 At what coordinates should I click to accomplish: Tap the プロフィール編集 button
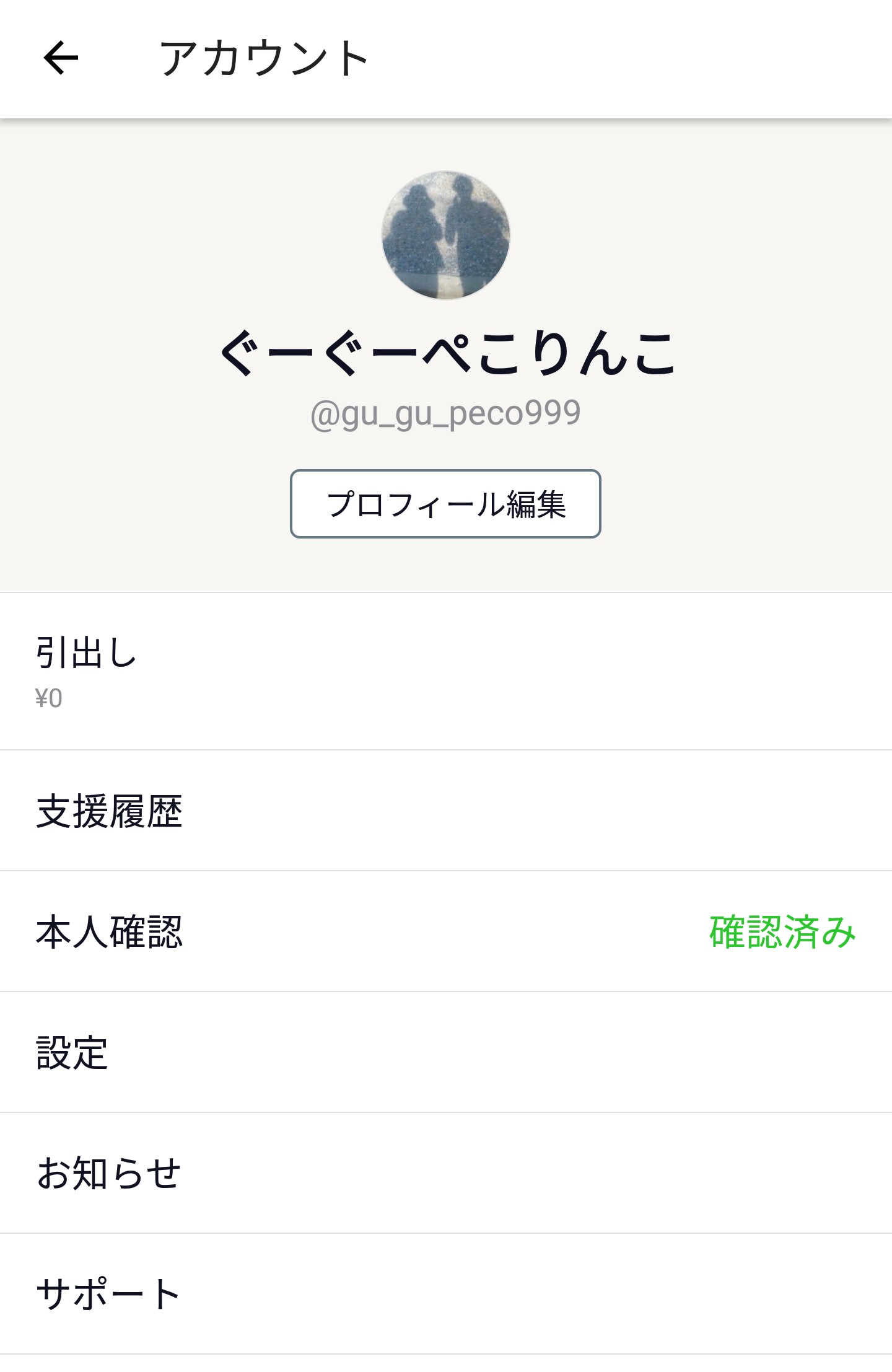pos(445,504)
